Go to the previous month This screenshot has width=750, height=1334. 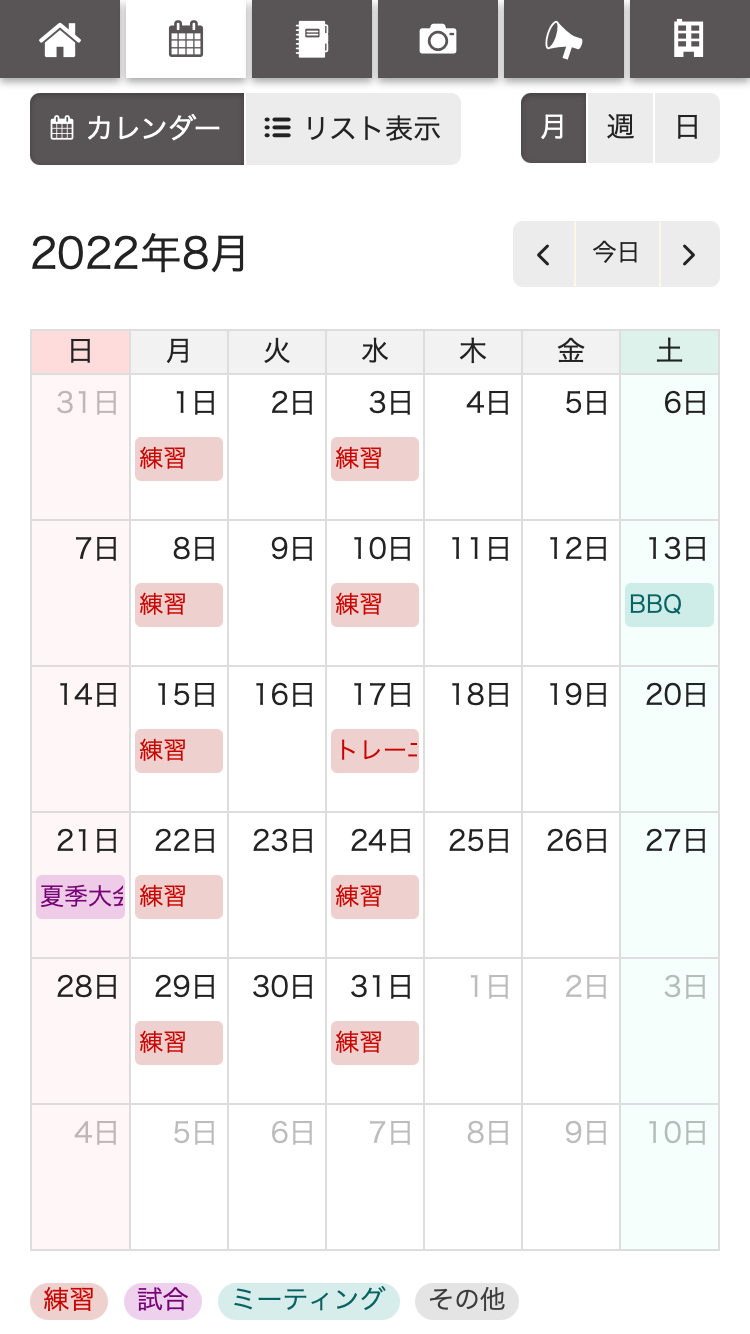click(x=544, y=254)
